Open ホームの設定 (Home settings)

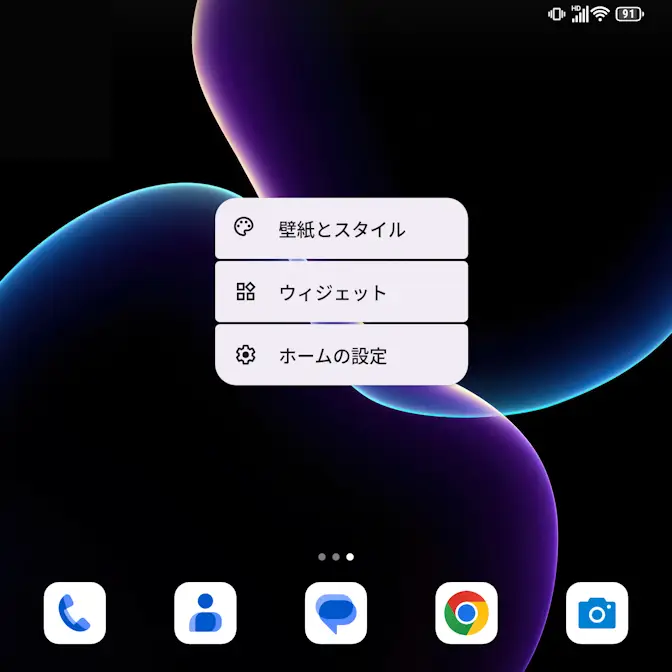click(341, 355)
